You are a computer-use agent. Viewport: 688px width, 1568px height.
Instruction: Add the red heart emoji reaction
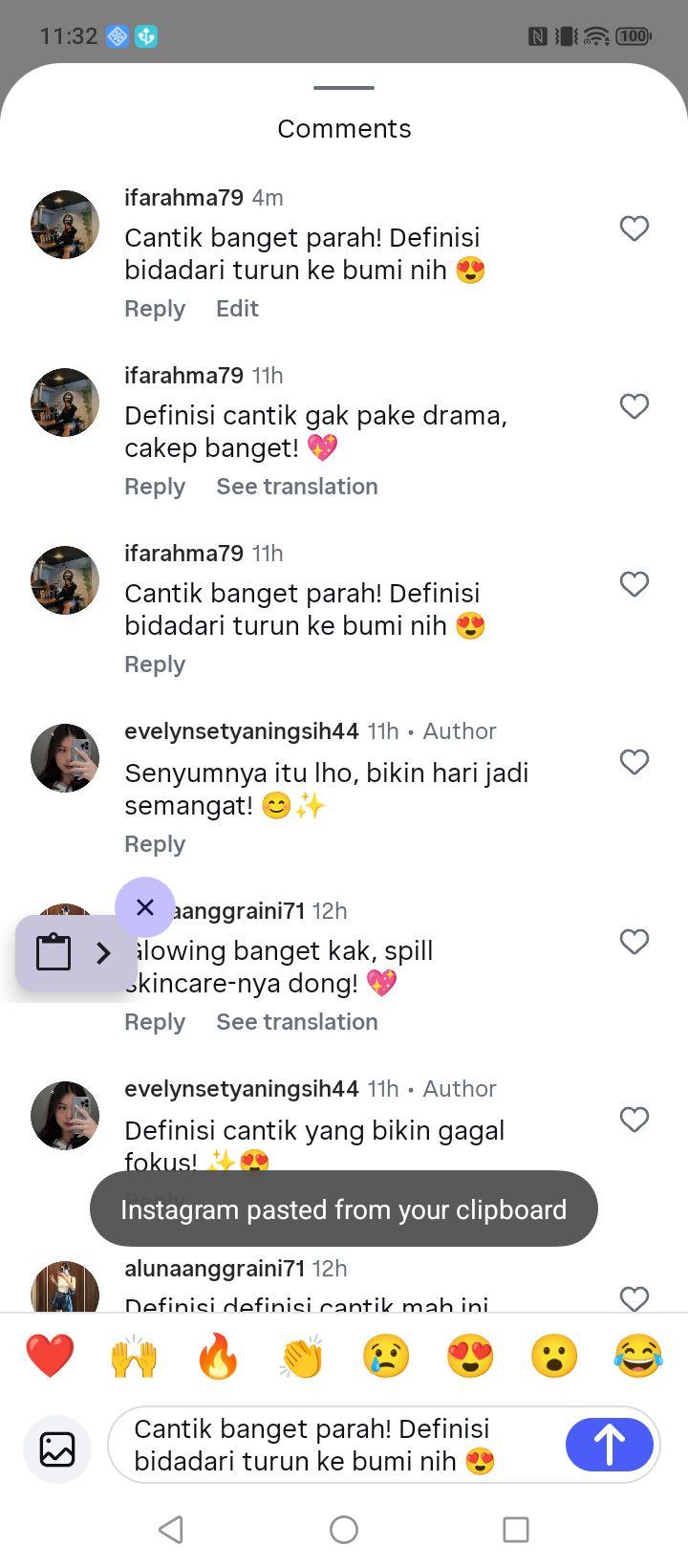pos(50,1357)
